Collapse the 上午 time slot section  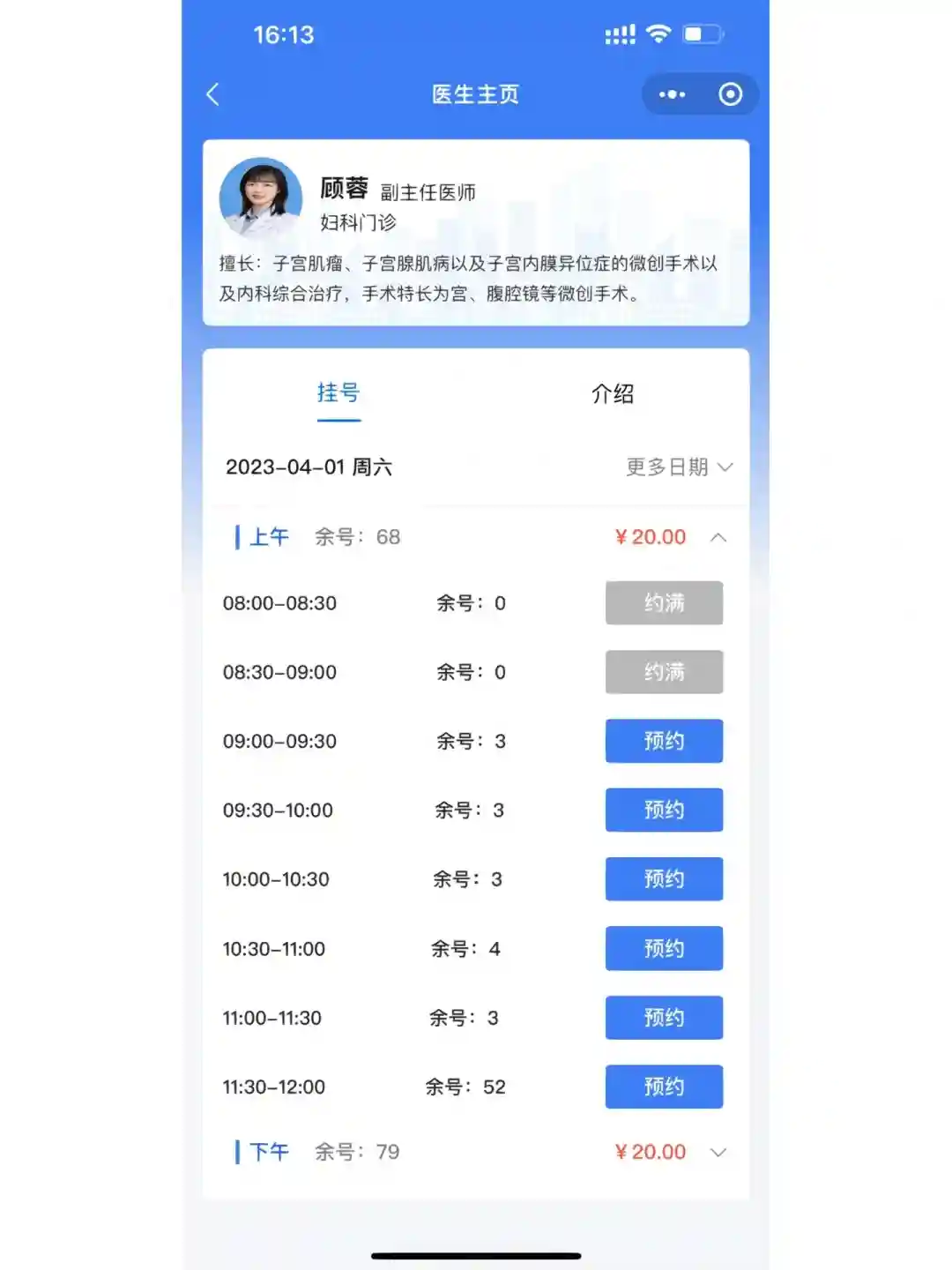pos(718,537)
